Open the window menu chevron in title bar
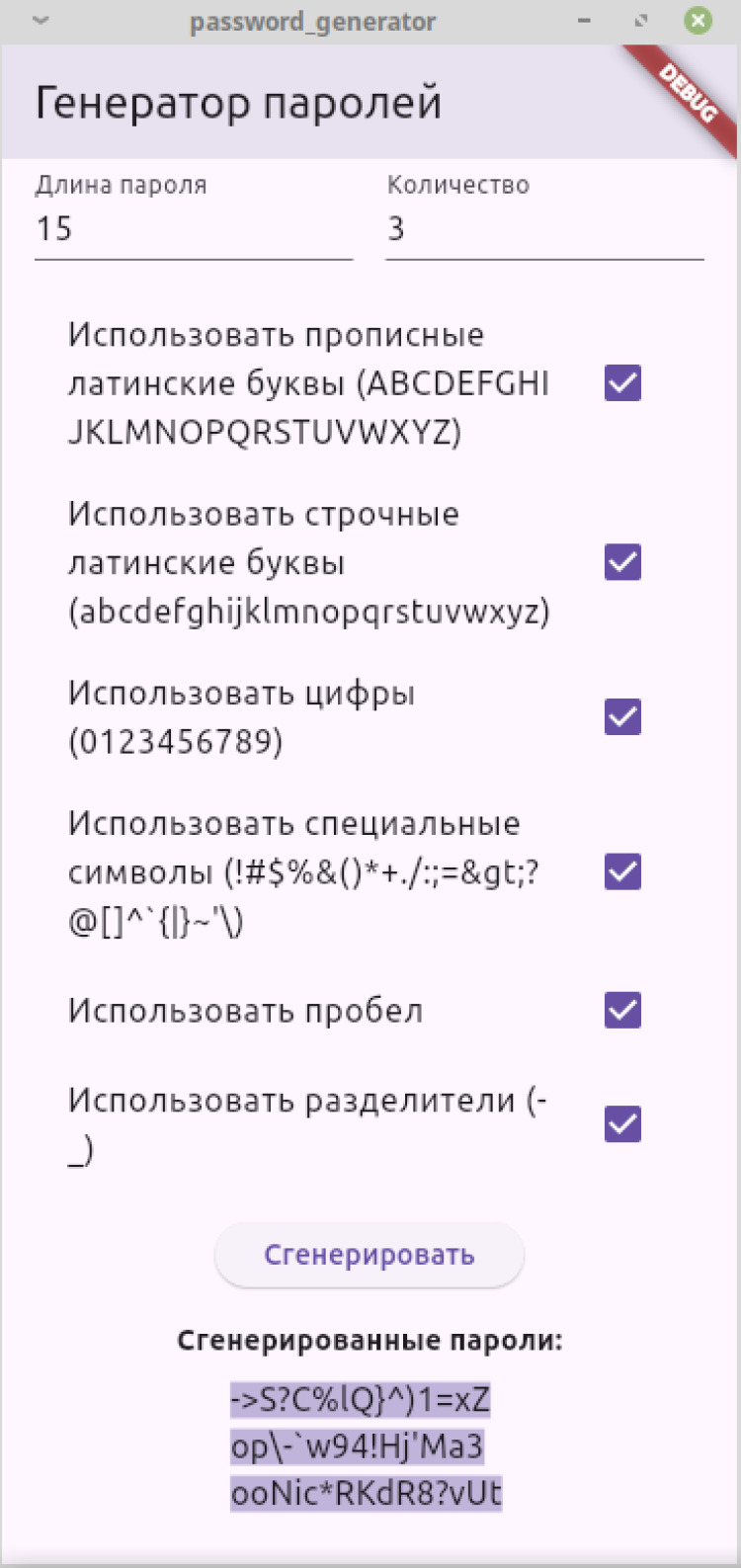 (x=41, y=21)
